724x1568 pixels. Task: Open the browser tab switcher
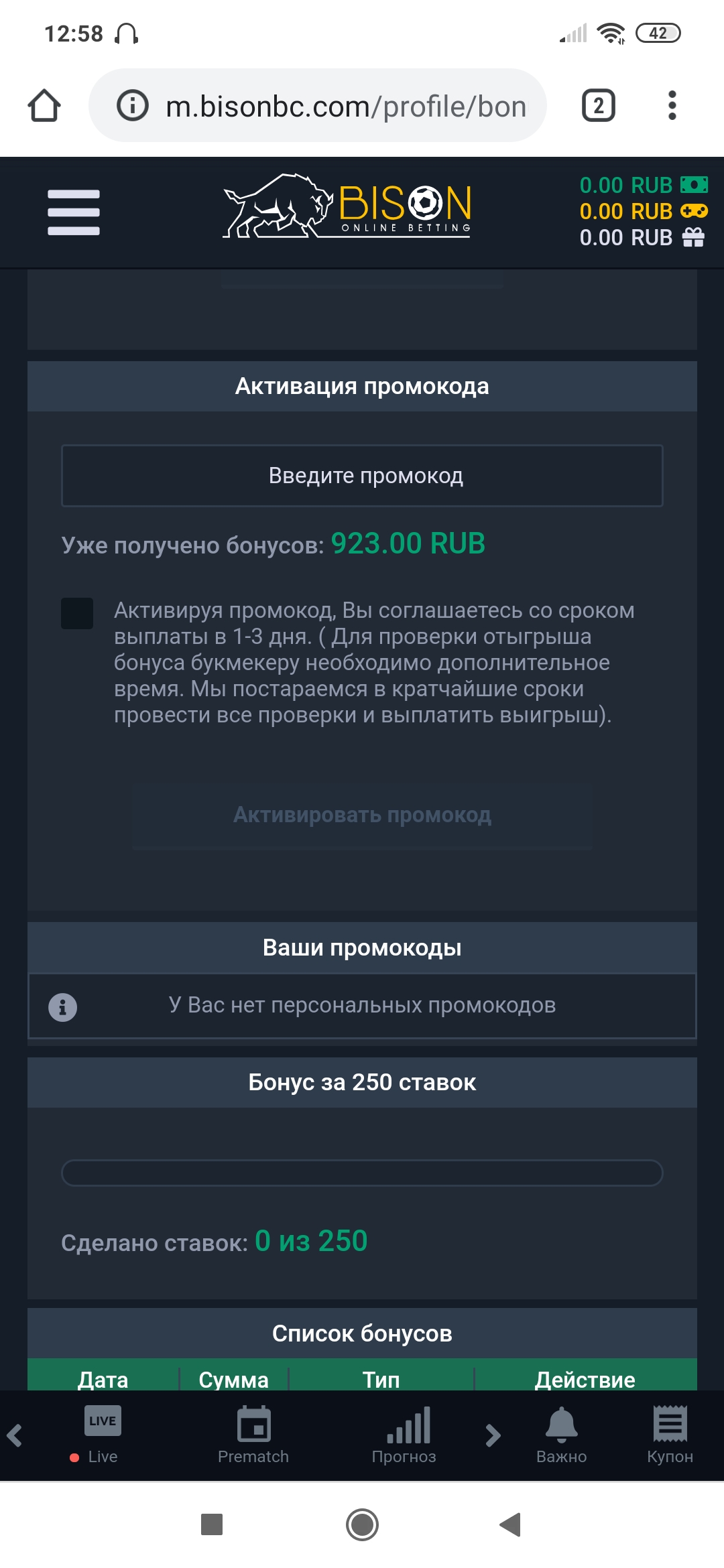[599, 105]
